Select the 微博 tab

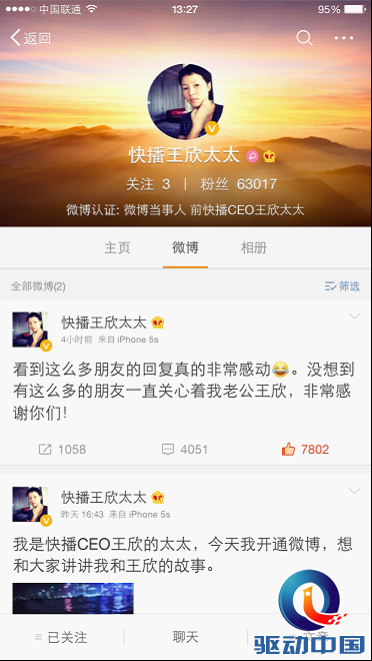[x=185, y=248]
